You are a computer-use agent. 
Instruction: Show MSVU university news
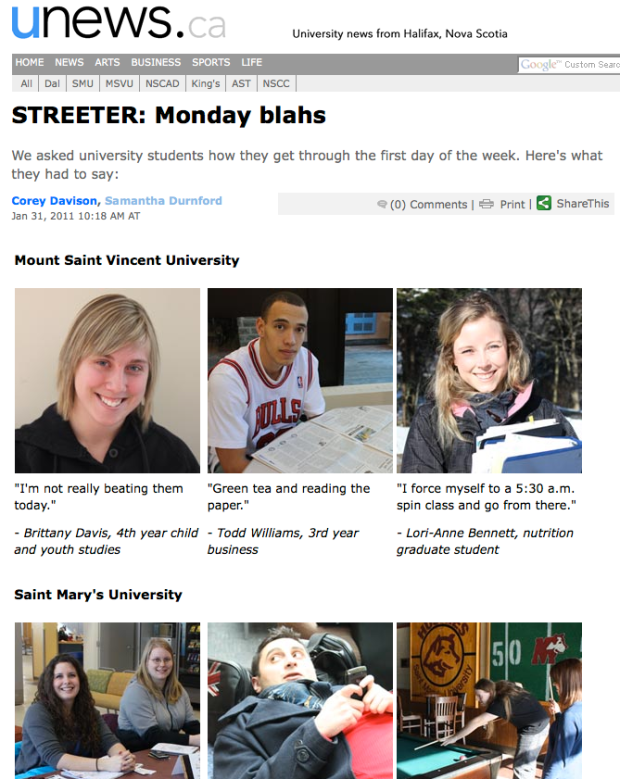click(119, 84)
